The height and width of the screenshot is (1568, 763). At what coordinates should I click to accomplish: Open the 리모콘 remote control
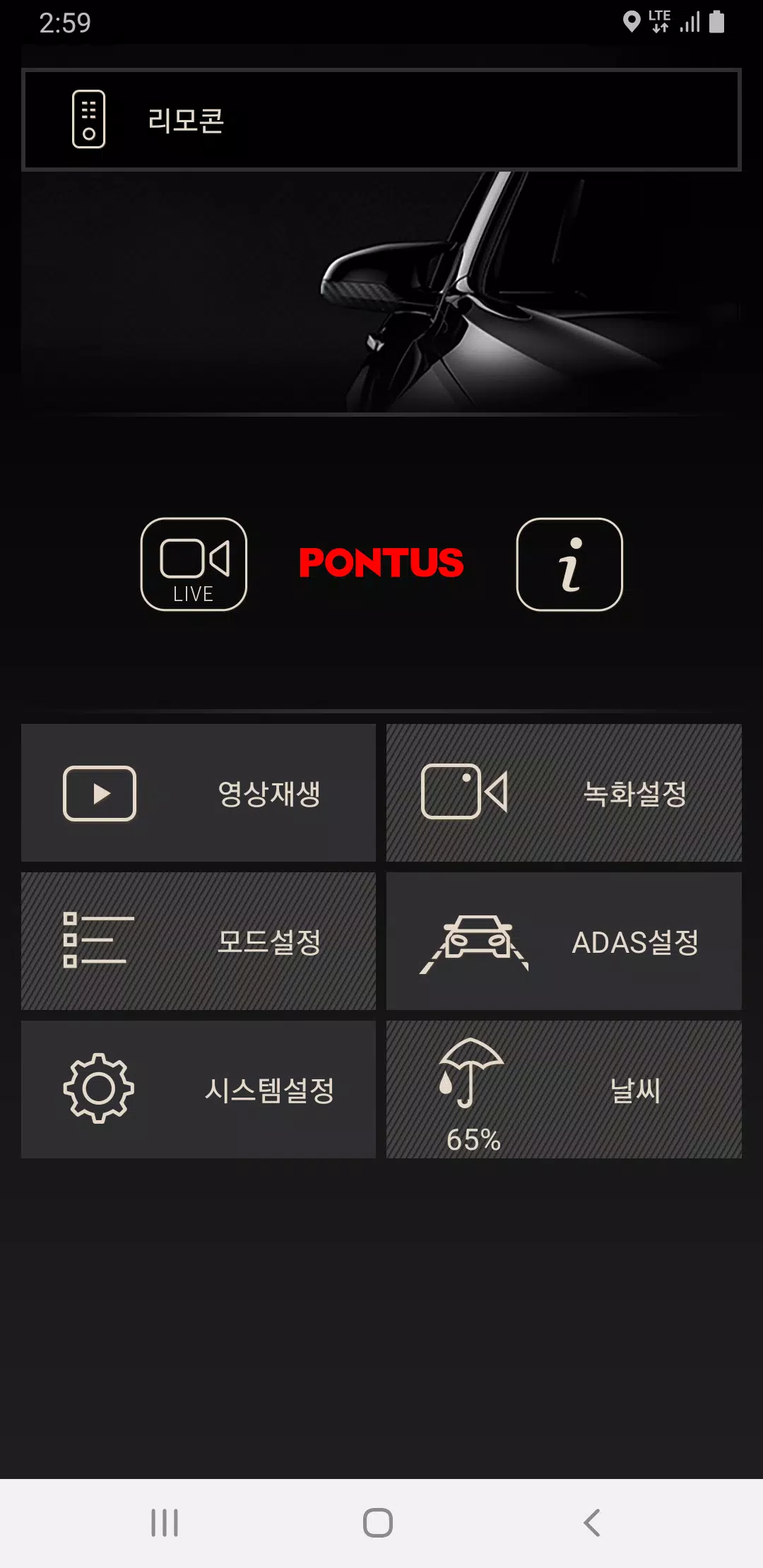[381, 119]
